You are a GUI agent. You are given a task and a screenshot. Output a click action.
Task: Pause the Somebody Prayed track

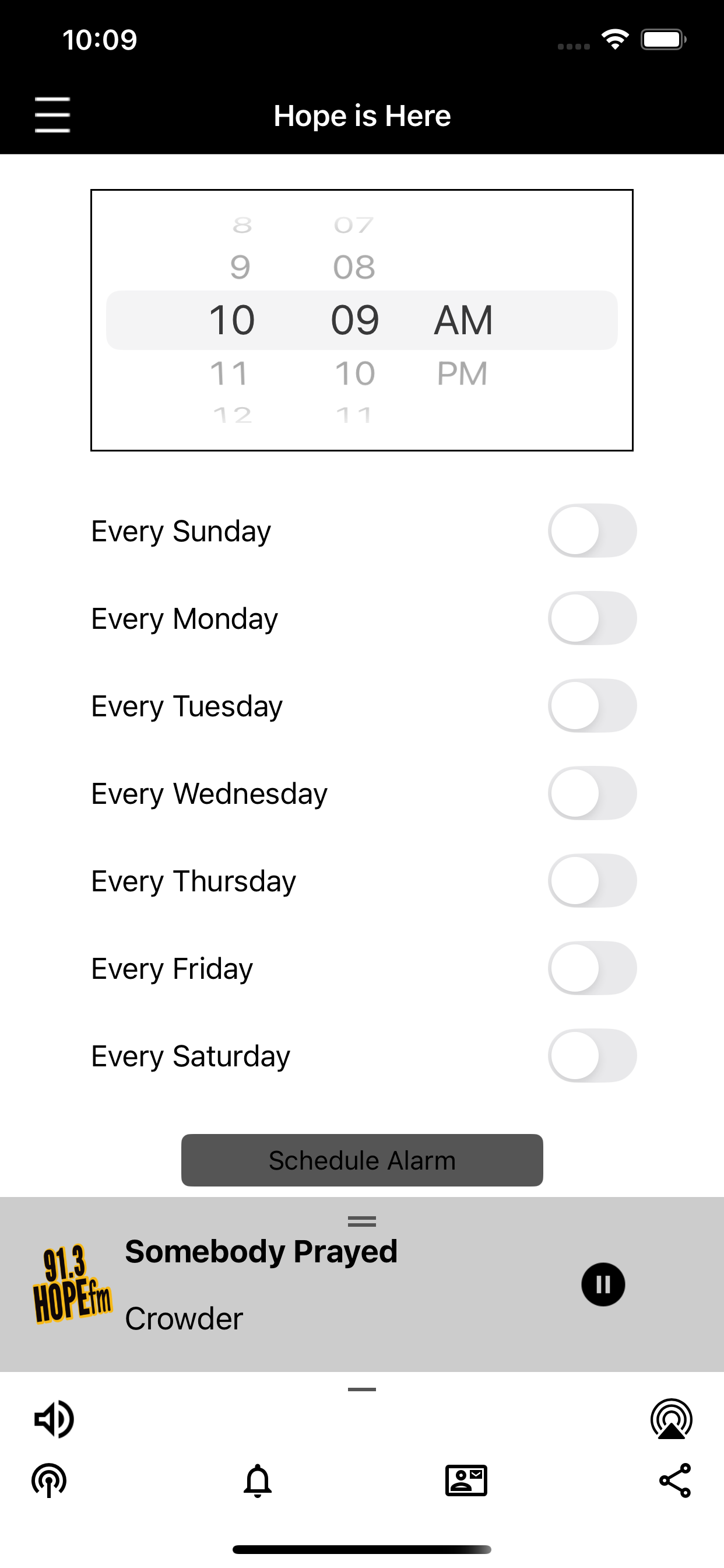[603, 1285]
